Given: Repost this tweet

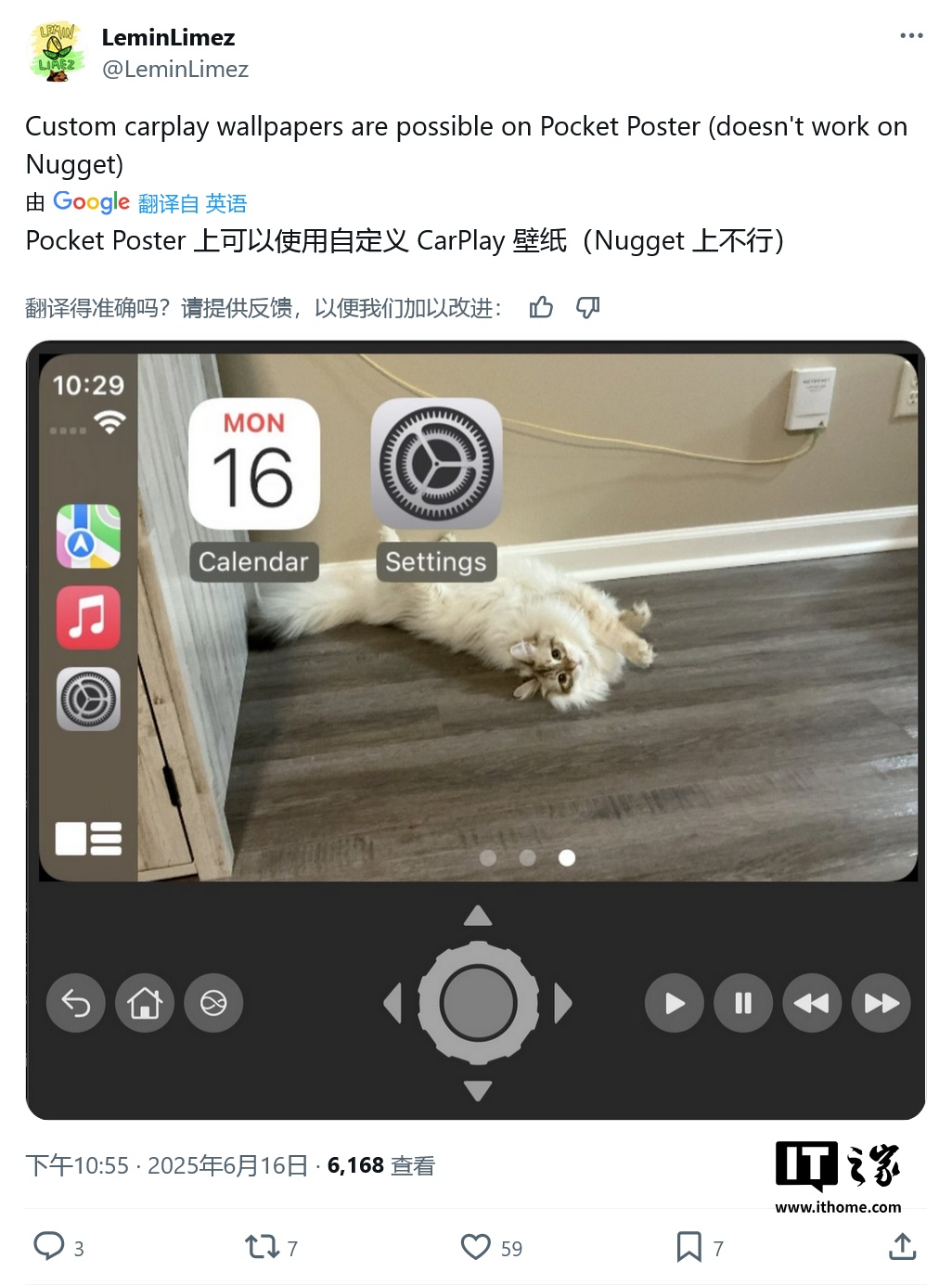Looking at the screenshot, I should tap(263, 1246).
